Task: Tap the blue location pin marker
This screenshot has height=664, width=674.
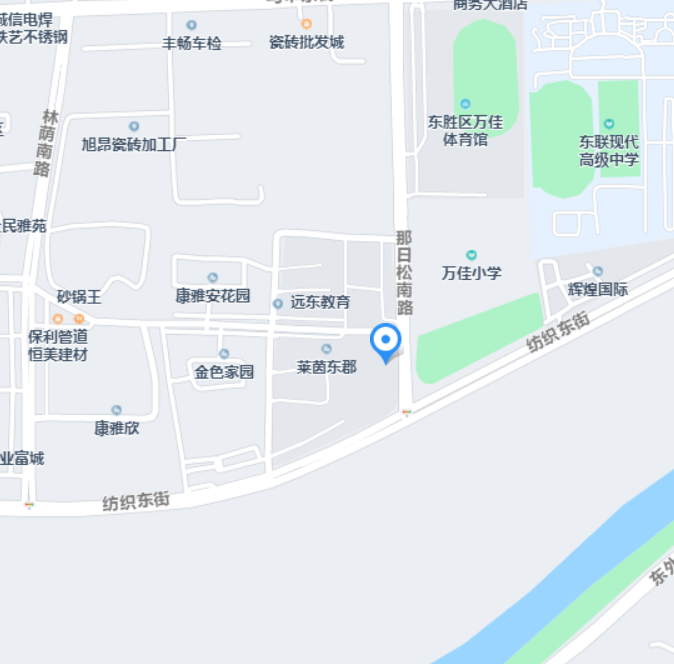Action: coord(386,342)
